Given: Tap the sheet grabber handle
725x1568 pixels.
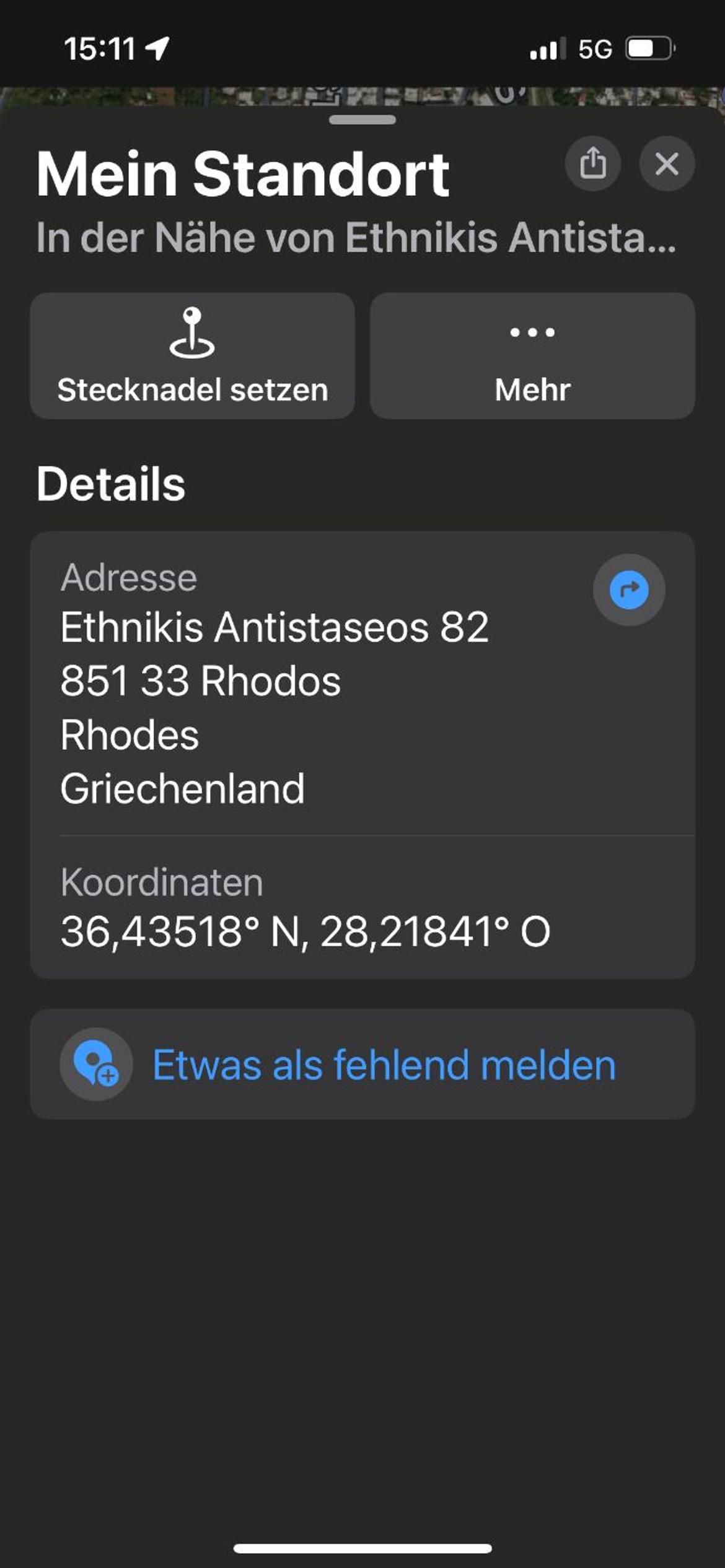Looking at the screenshot, I should click(362, 120).
